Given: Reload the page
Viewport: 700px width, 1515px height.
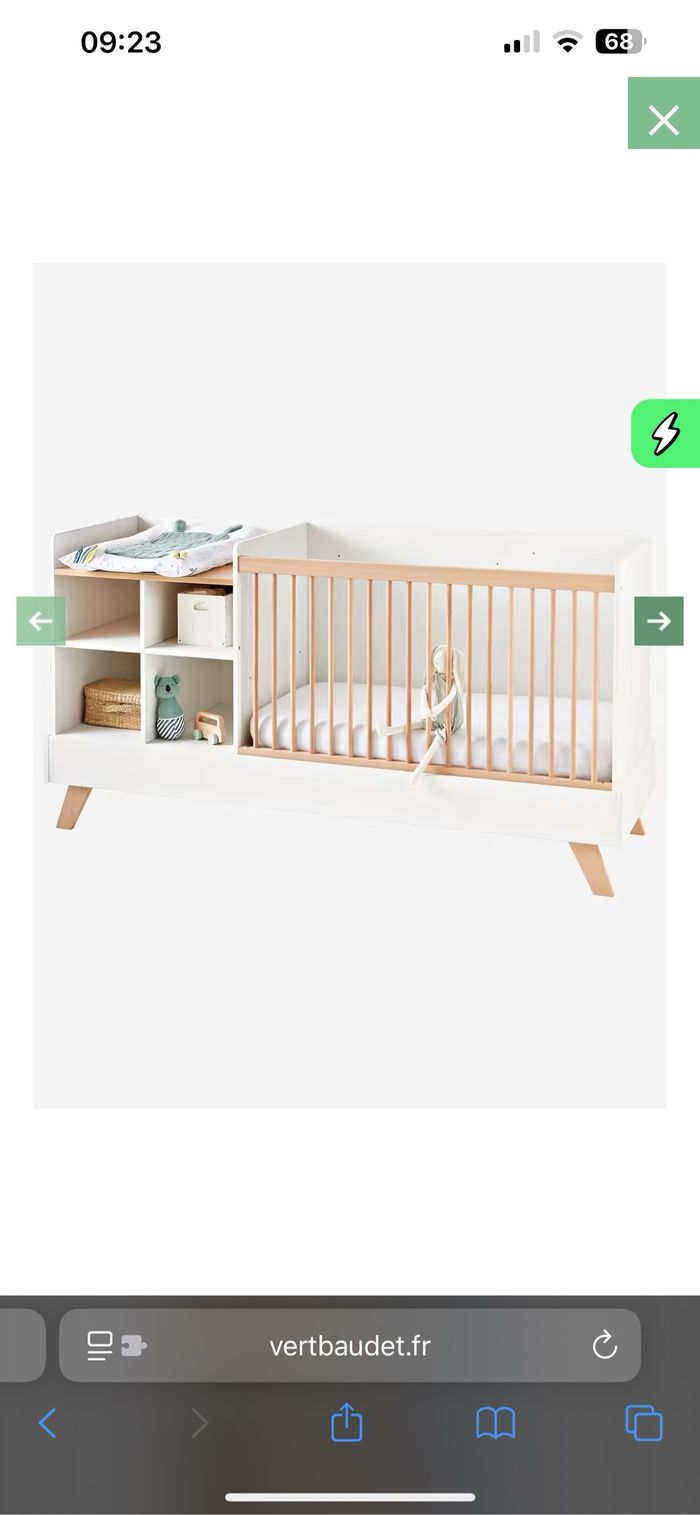Looking at the screenshot, I should click(605, 1346).
